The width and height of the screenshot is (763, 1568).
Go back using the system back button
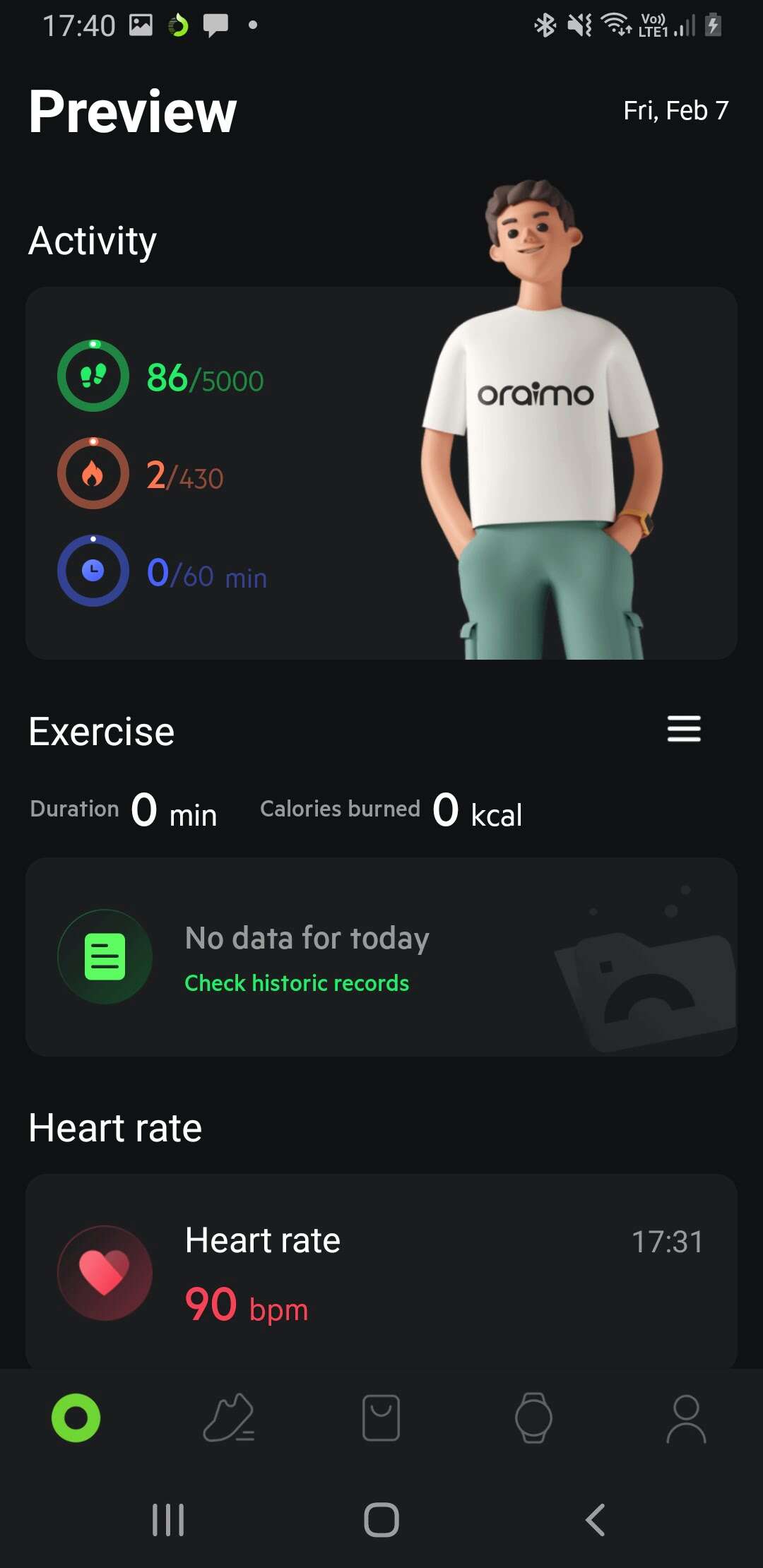[595, 1519]
